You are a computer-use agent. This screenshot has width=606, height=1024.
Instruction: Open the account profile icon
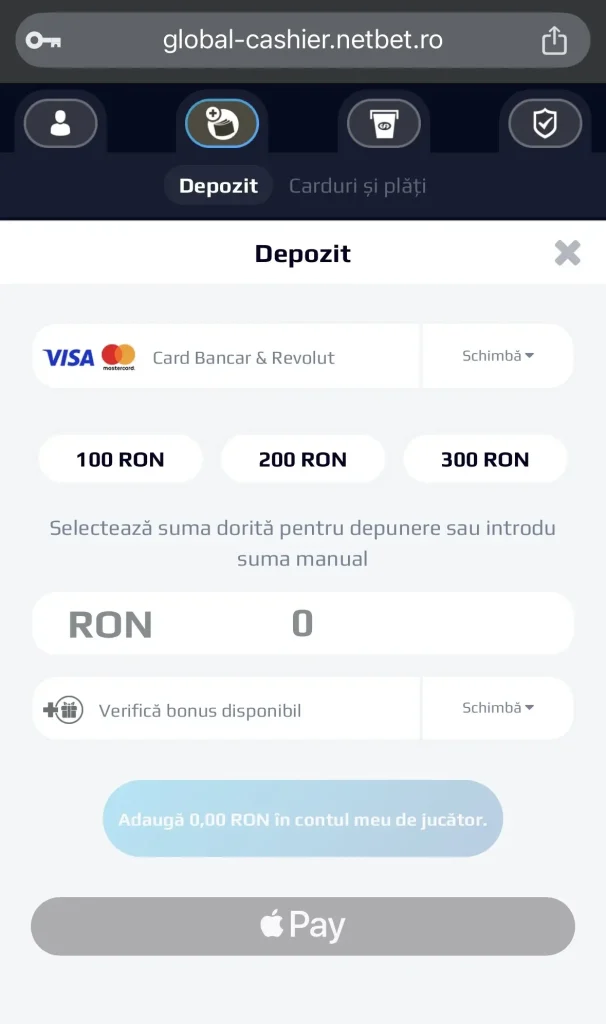click(x=60, y=123)
